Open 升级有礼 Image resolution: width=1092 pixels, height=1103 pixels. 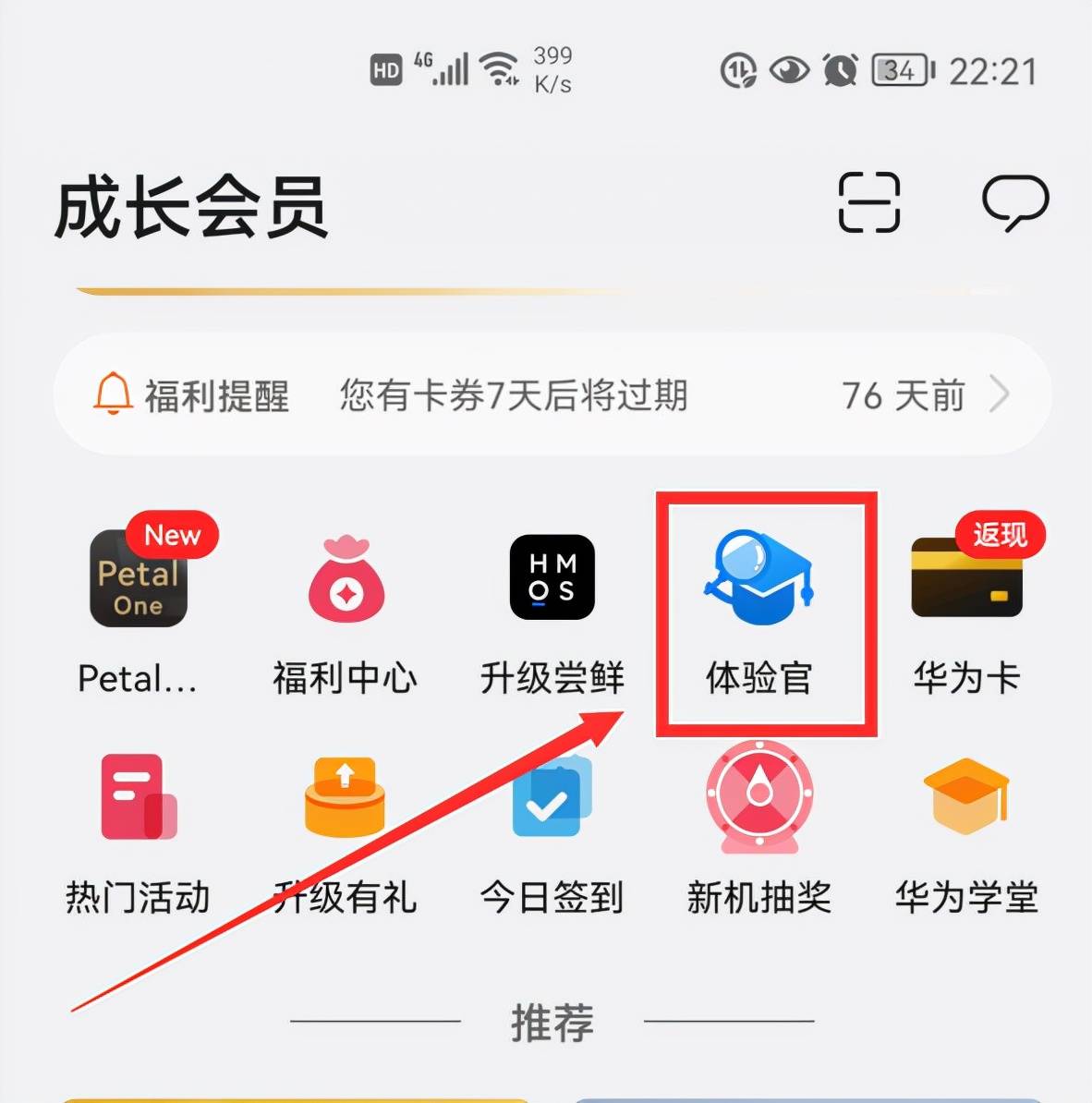tap(346, 797)
